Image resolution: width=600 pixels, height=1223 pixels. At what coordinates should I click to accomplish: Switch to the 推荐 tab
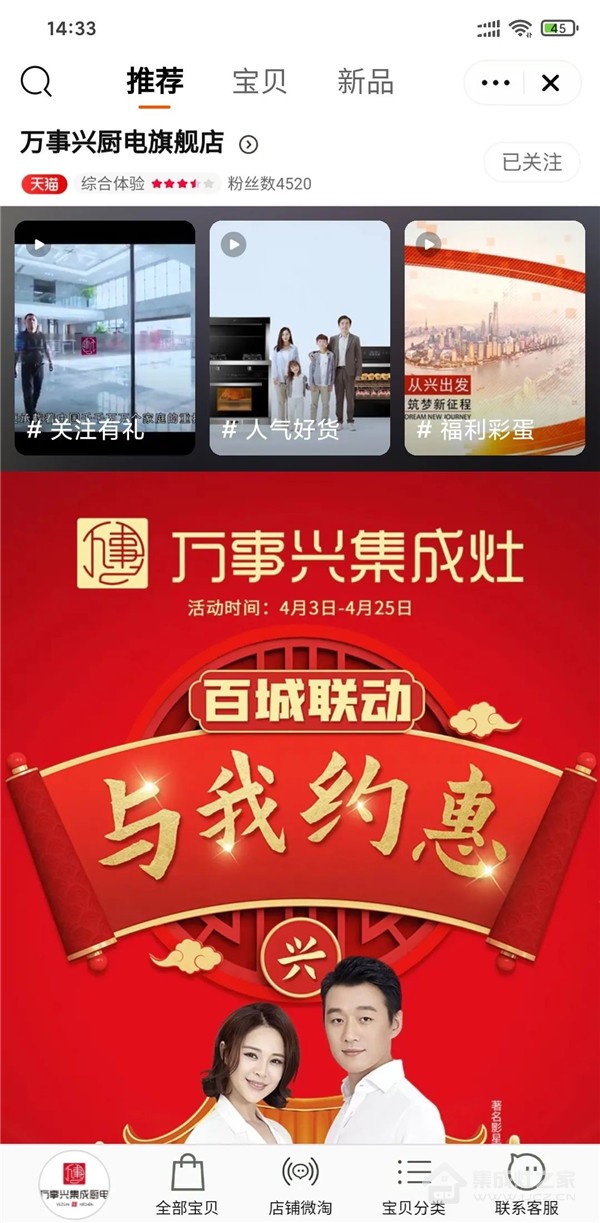(x=155, y=82)
